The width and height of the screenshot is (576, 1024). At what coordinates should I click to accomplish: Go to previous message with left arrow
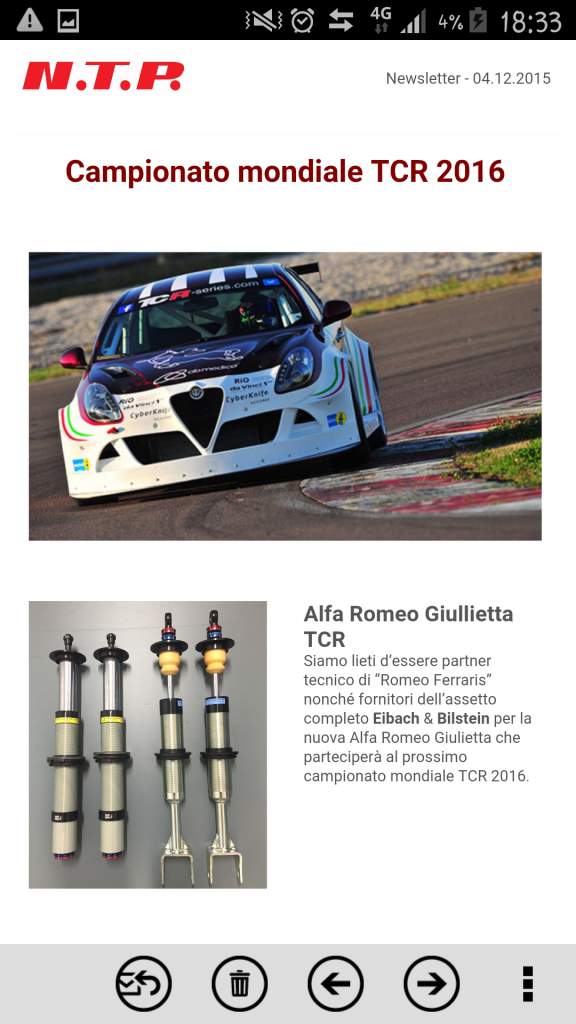pos(336,983)
